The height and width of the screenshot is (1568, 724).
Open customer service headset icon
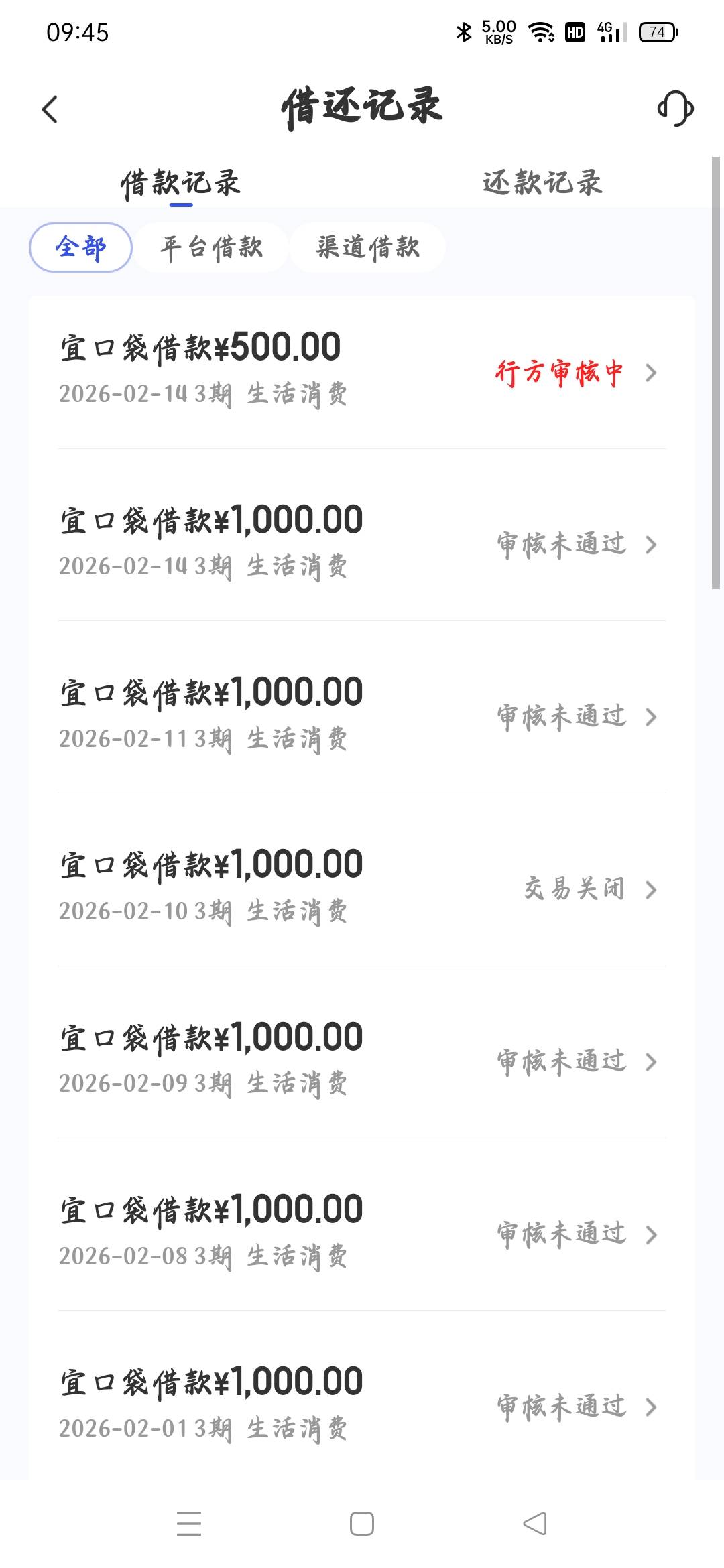point(675,109)
